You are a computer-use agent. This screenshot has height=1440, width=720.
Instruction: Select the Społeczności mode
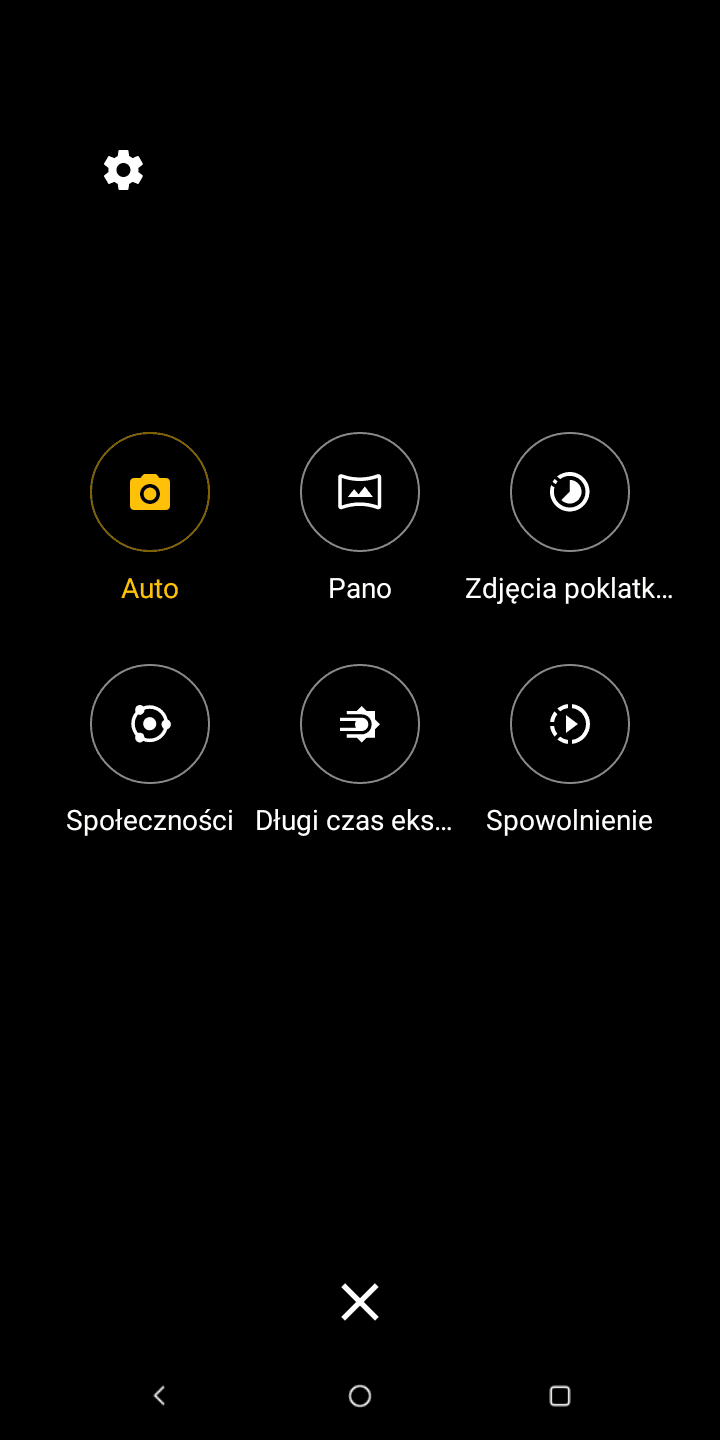click(x=150, y=724)
